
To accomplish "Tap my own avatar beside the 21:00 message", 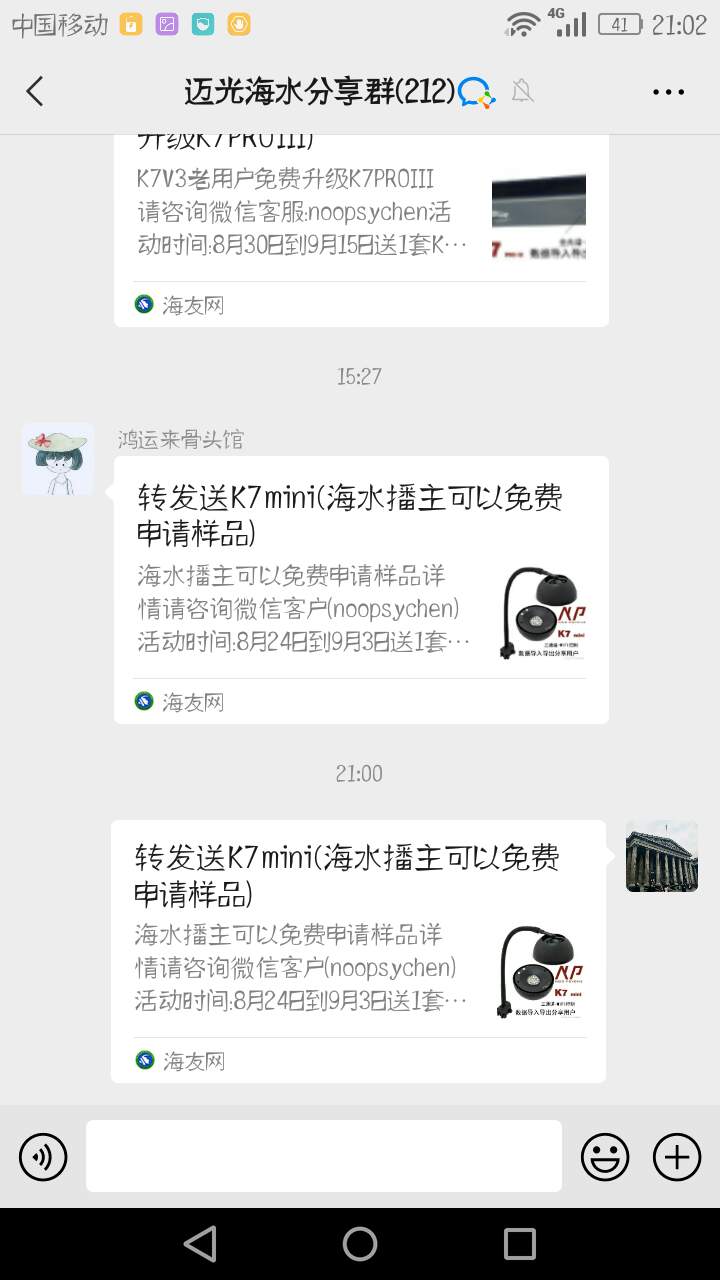I will tap(661, 856).
